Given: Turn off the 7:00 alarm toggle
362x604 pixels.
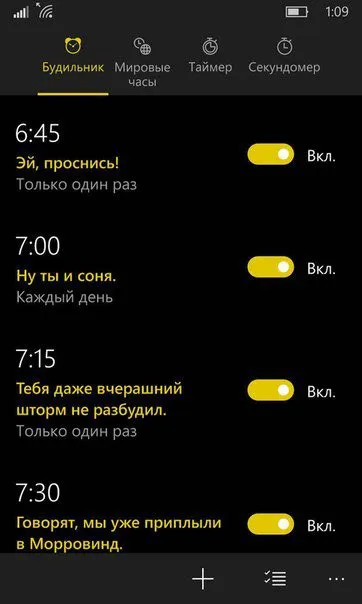Looking at the screenshot, I should 271,267.
